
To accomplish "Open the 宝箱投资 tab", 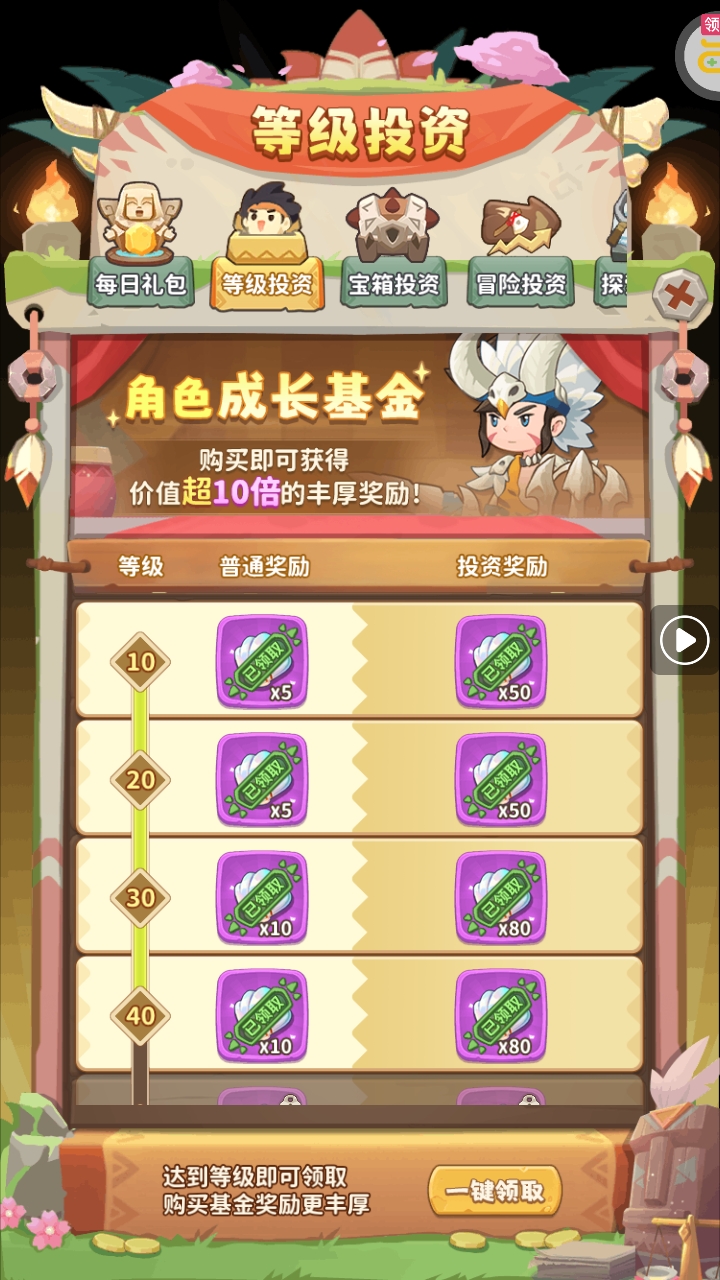I will (x=393, y=283).
